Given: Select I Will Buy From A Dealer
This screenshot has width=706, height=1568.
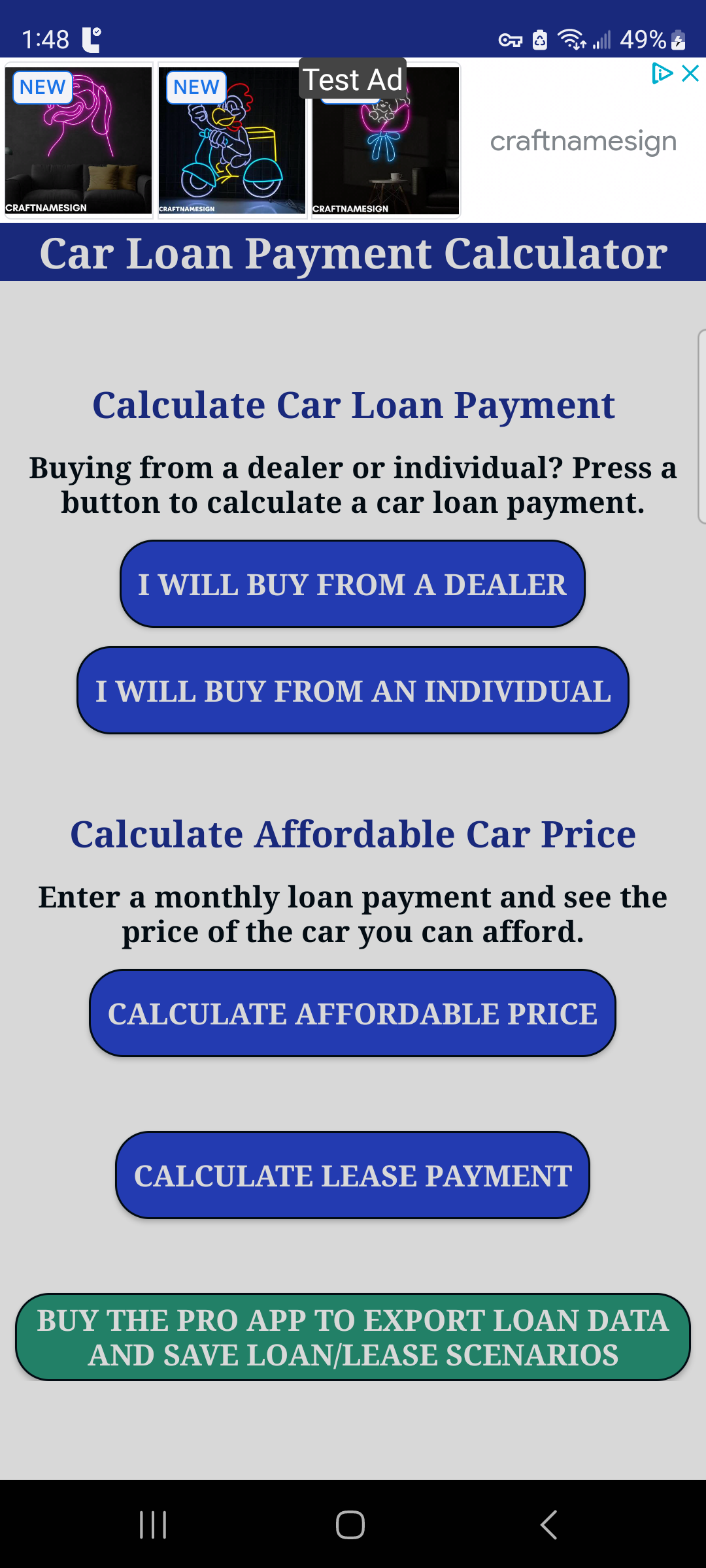Looking at the screenshot, I should tap(352, 584).
